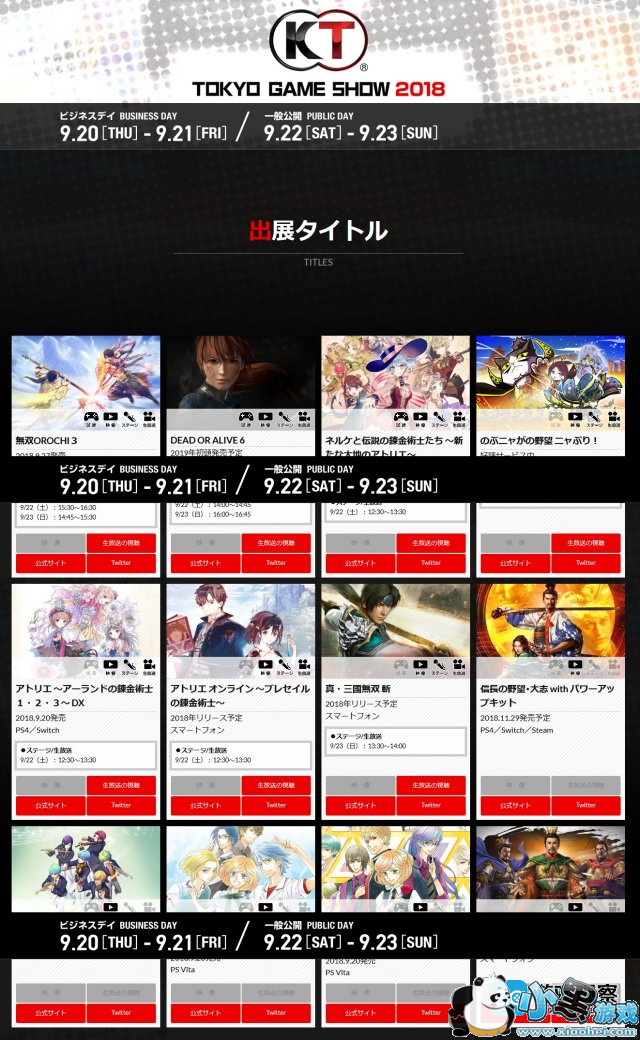Open 公式サイト for ネルケと伝説の錬金術士たち
The width and height of the screenshot is (640, 1040).
pyautogui.click(x=361, y=563)
